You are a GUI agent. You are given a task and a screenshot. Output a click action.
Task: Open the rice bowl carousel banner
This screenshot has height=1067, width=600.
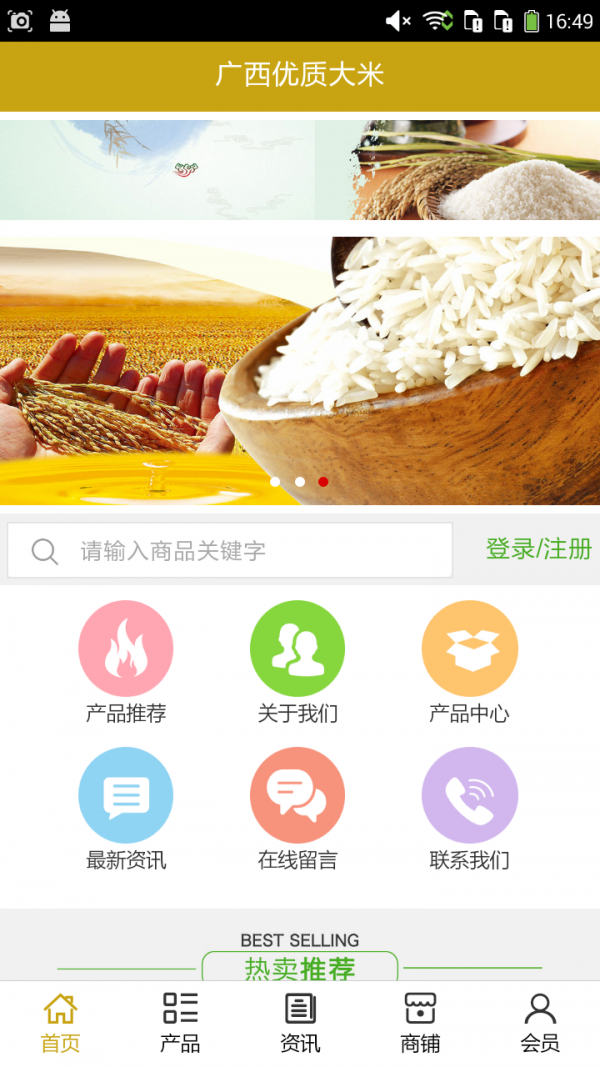pos(300,370)
